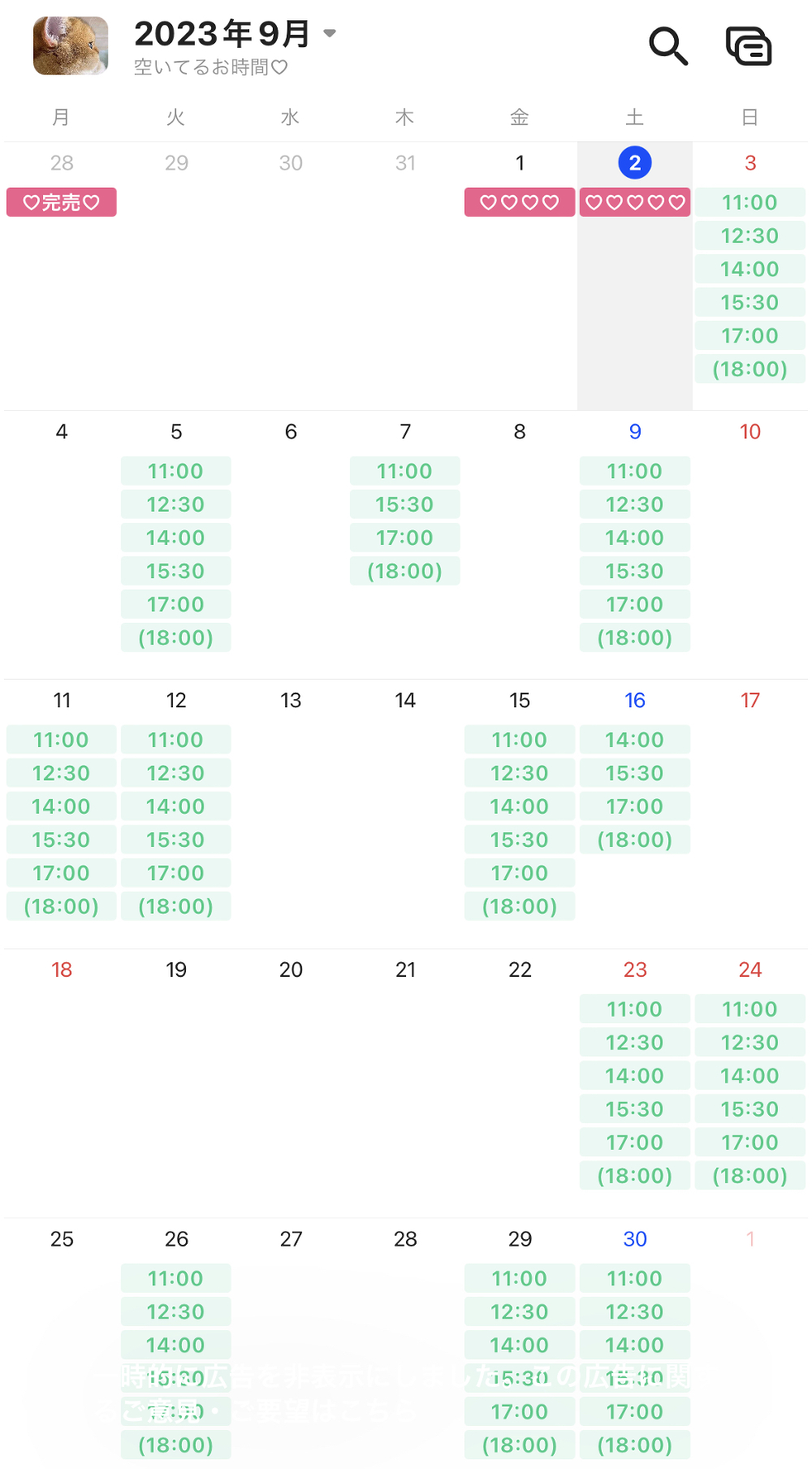
Task: Open the (18:00) slot on the 7th
Action: [405, 571]
